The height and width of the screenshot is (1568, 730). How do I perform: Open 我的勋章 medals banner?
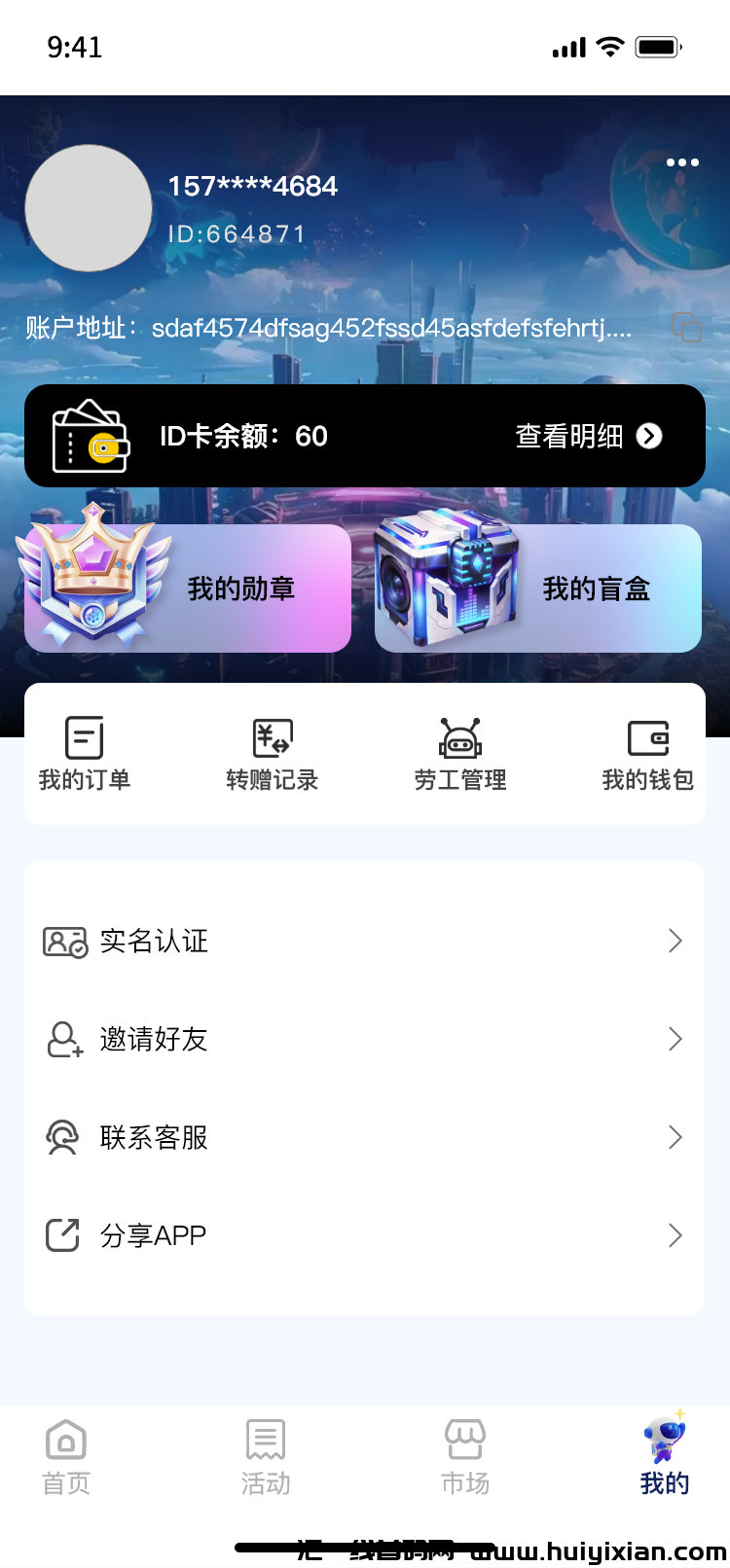point(187,588)
